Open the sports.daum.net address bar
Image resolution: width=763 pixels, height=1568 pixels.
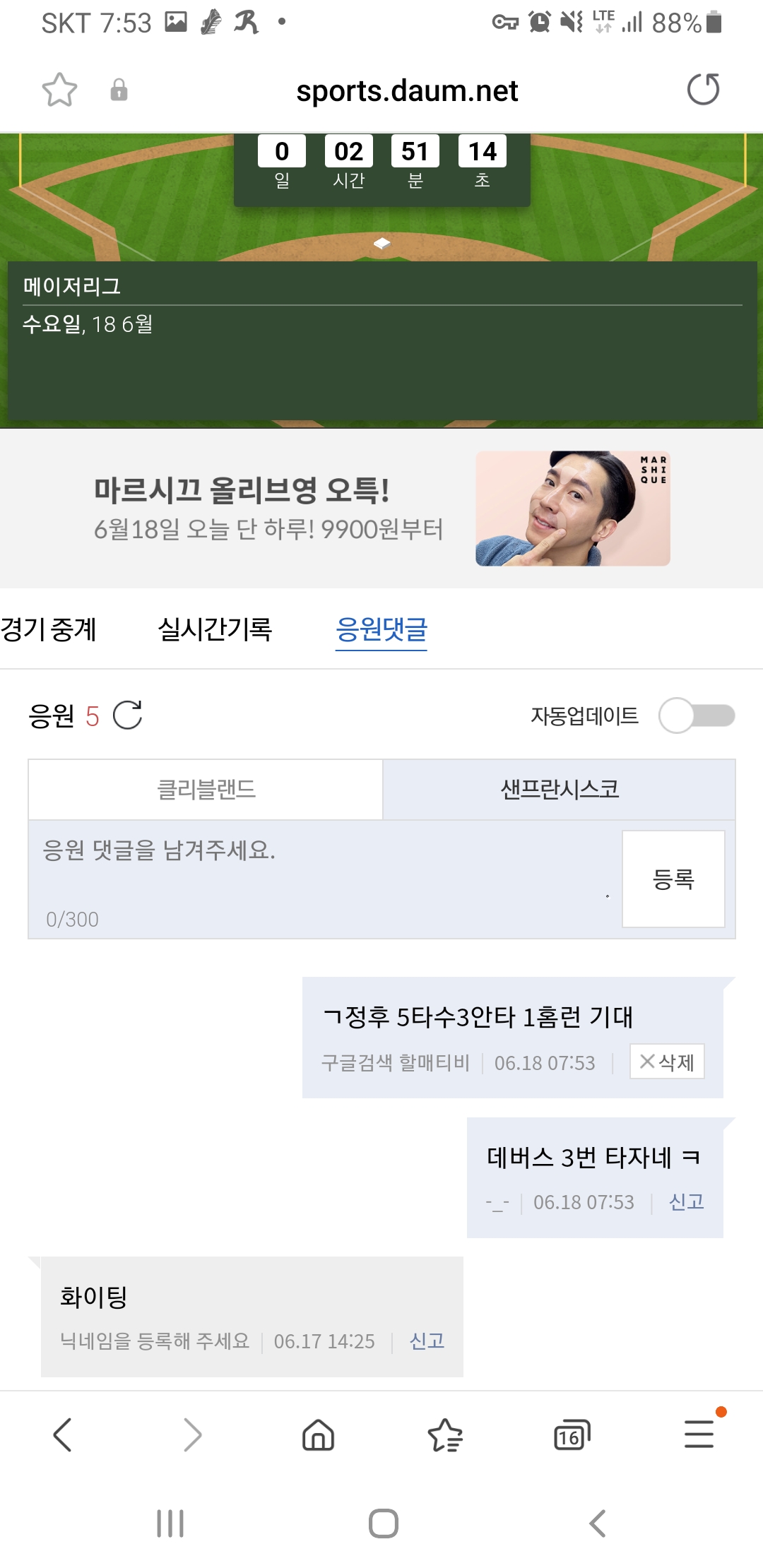pos(407,91)
